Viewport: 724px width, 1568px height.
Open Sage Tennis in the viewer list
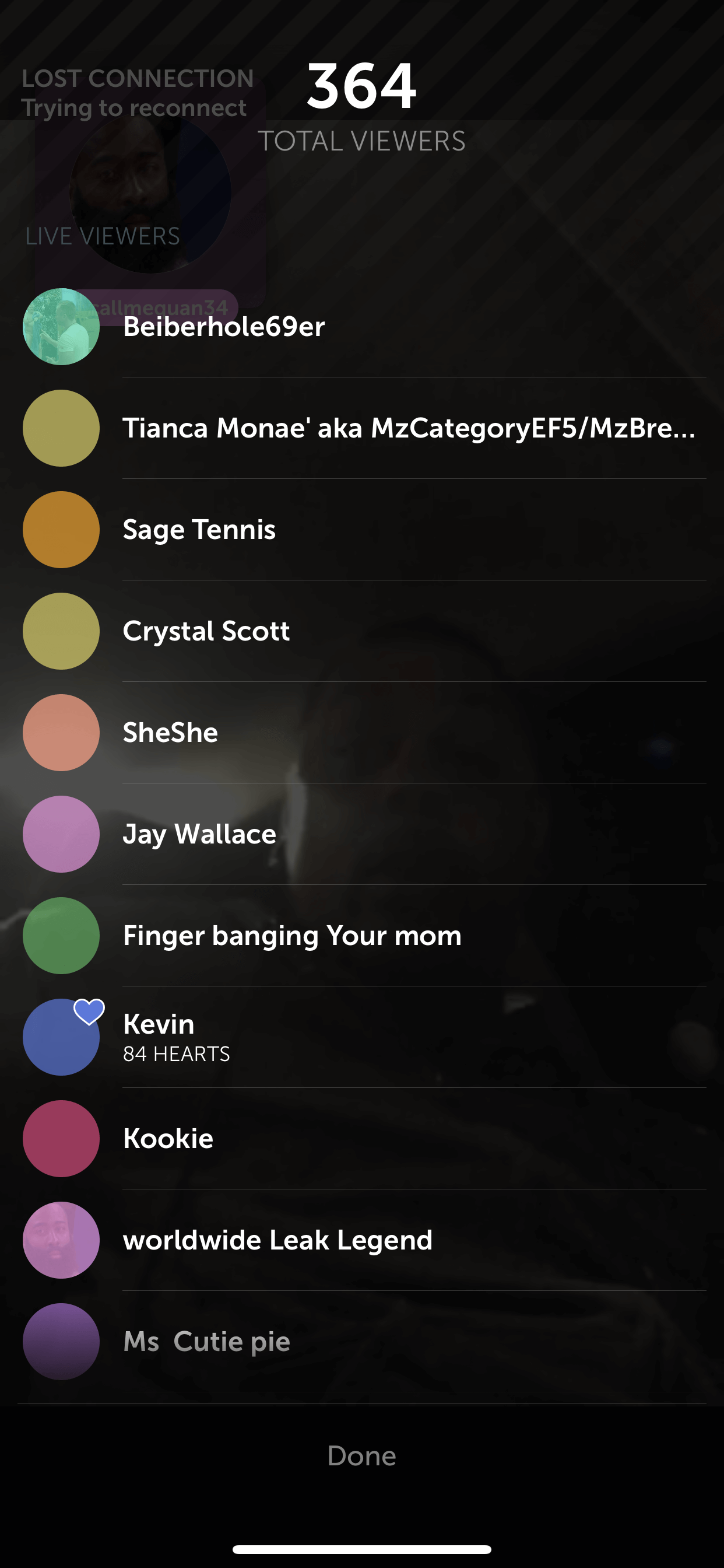(x=362, y=530)
